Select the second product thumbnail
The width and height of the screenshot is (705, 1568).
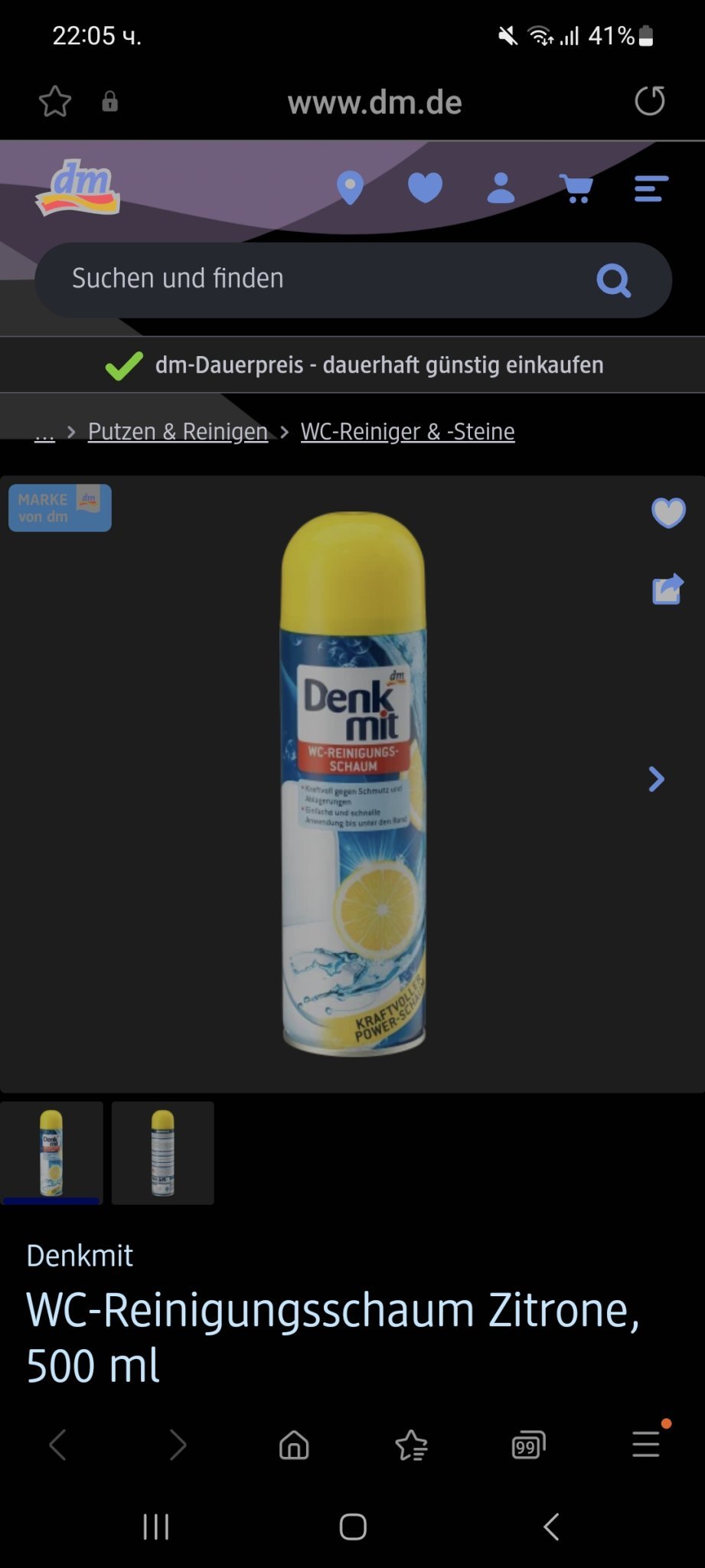(162, 1152)
